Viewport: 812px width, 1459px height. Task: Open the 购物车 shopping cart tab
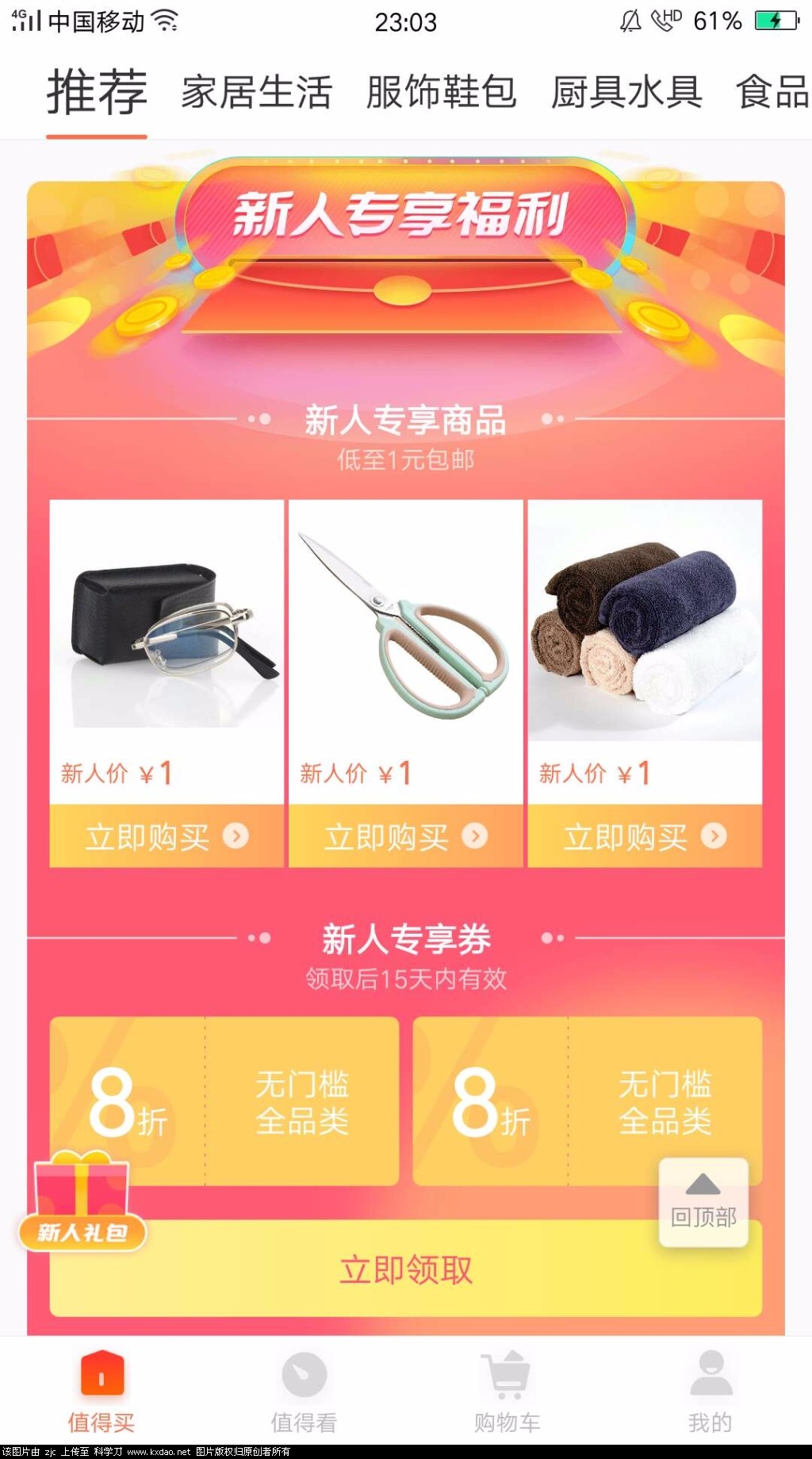tap(507, 1392)
